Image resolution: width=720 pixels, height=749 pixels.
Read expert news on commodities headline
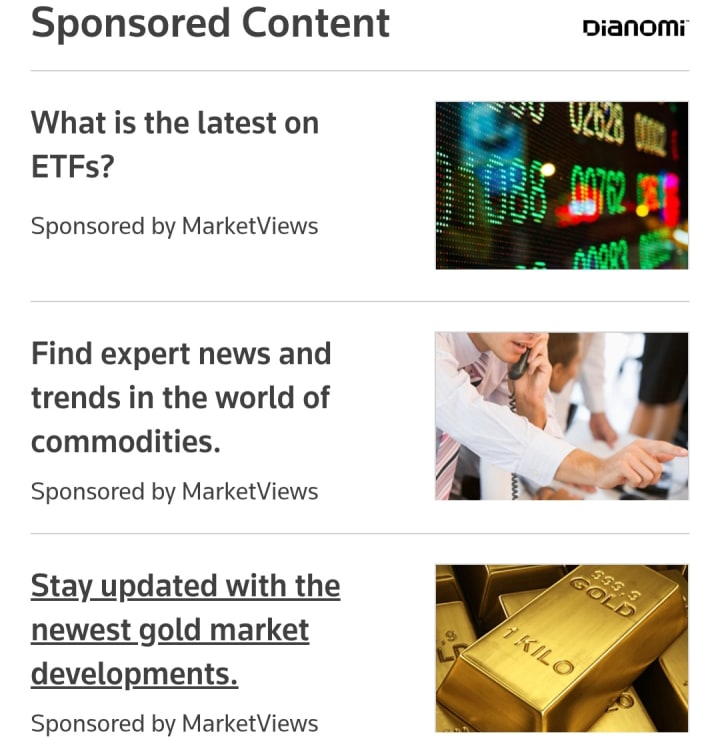click(180, 397)
